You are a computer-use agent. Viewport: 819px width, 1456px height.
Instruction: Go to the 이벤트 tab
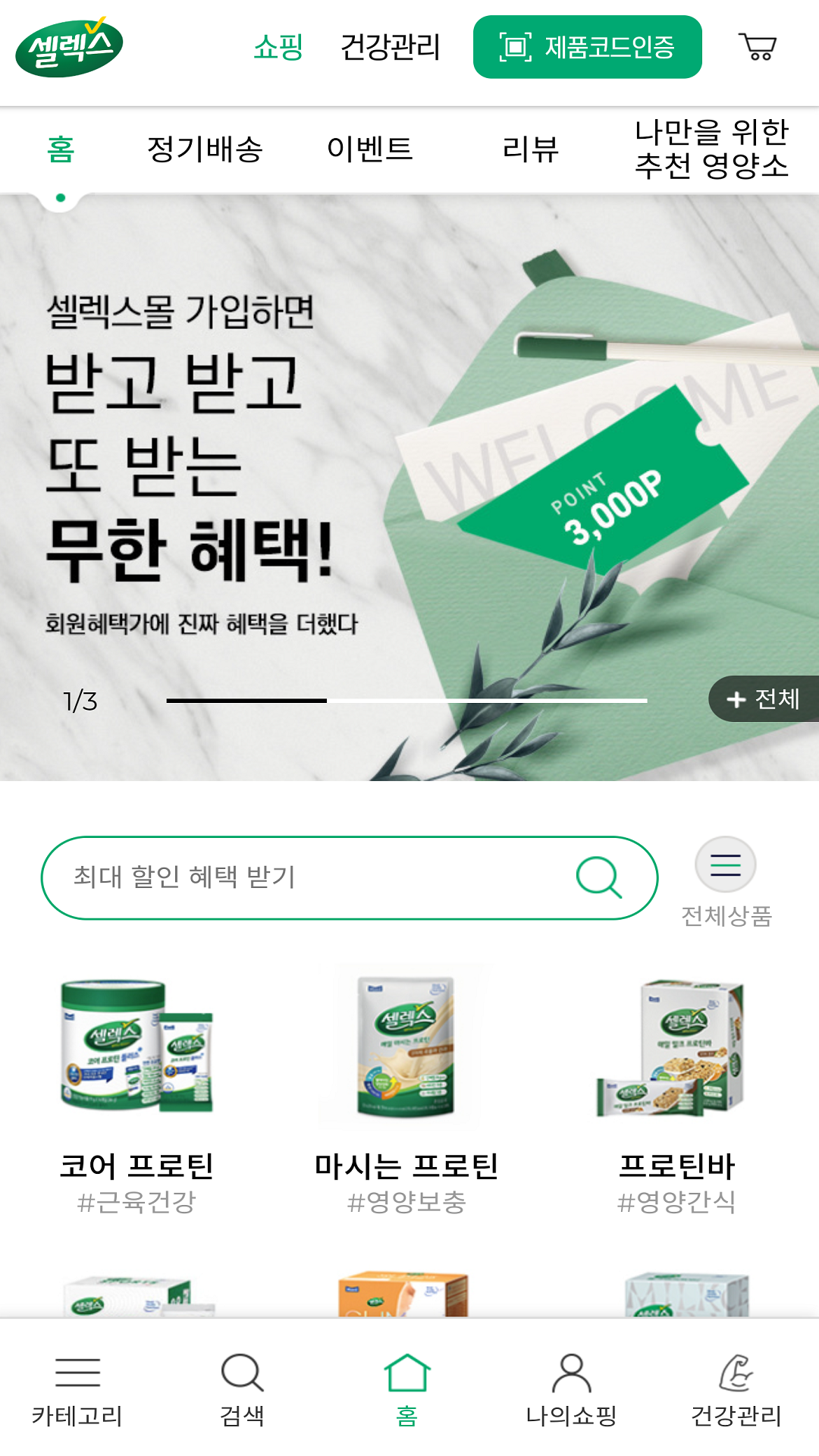(369, 149)
